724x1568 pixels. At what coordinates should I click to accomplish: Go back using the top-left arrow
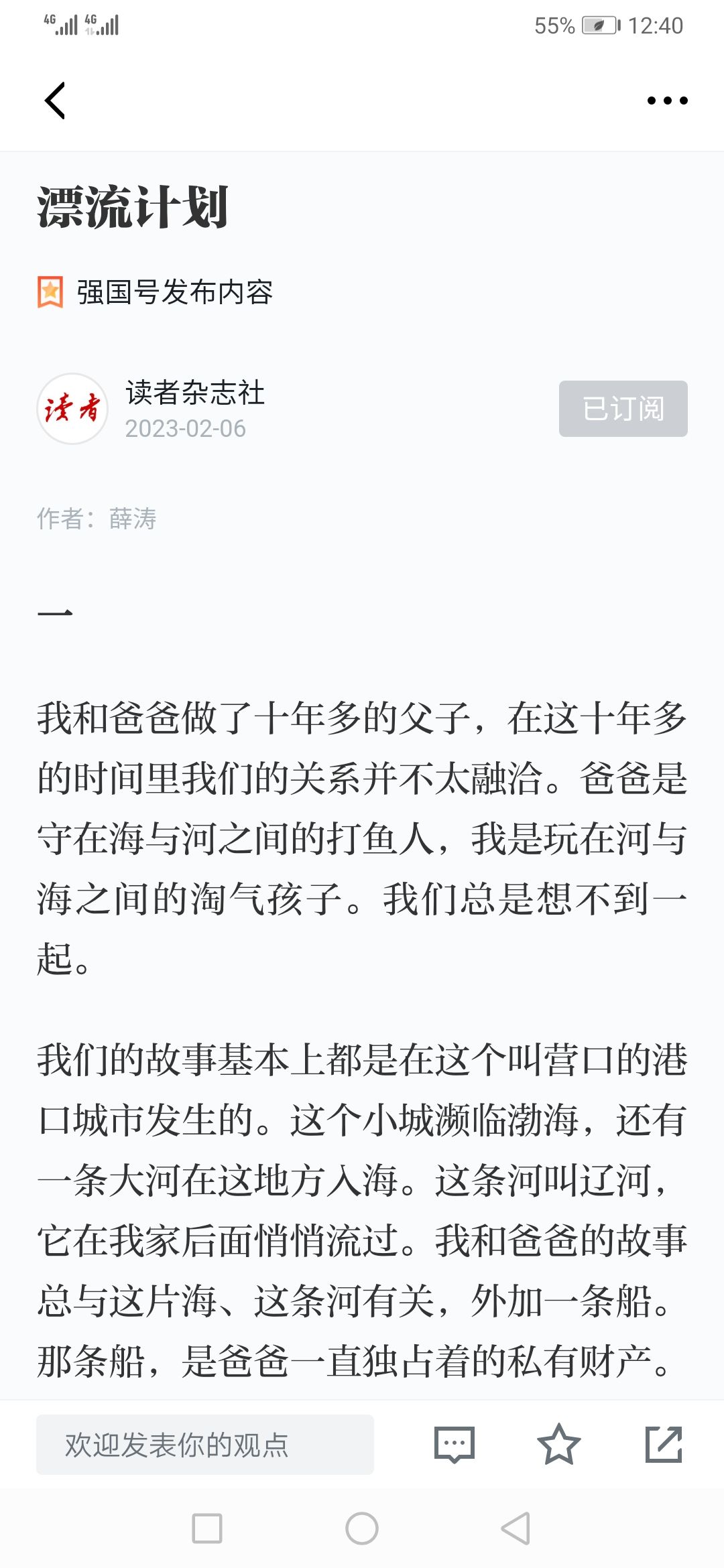pos(55,101)
